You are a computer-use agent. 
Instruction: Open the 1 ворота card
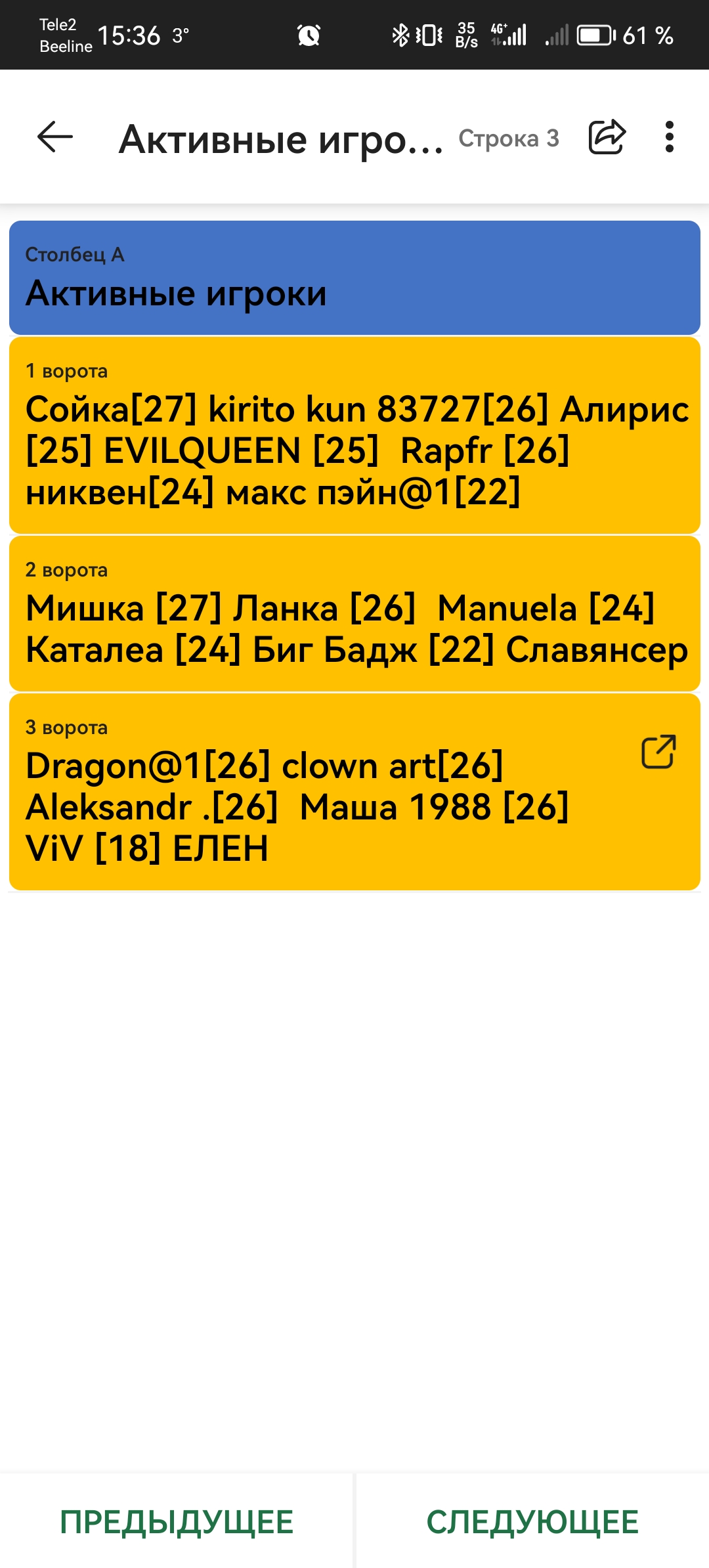click(354, 435)
